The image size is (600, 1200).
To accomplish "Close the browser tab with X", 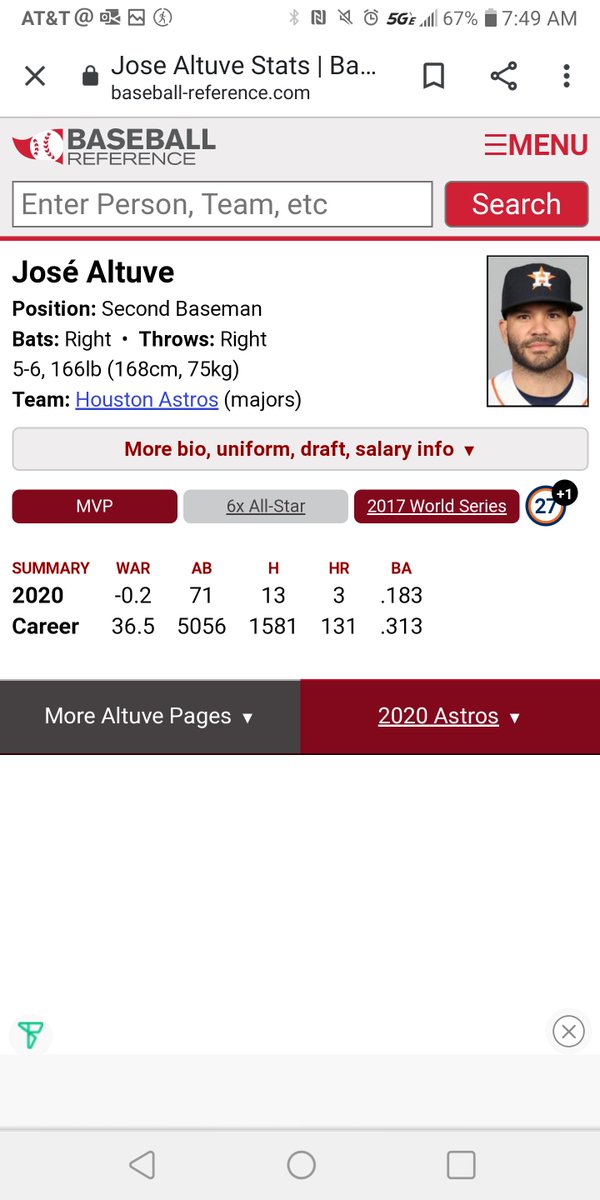I will tap(35, 76).
